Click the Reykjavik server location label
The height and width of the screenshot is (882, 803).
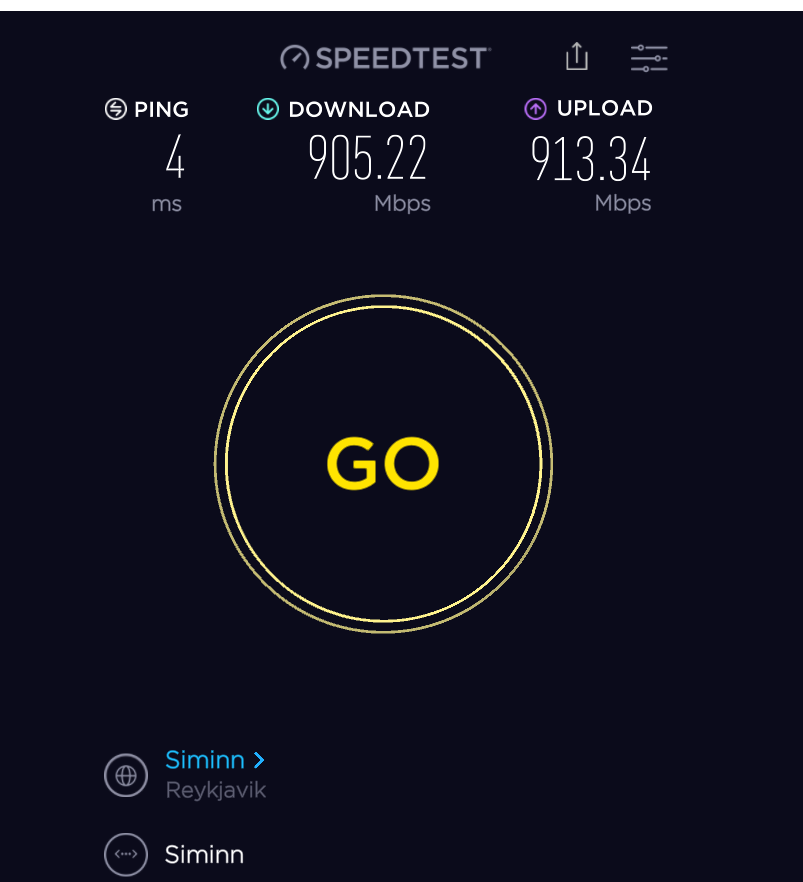click(215, 789)
